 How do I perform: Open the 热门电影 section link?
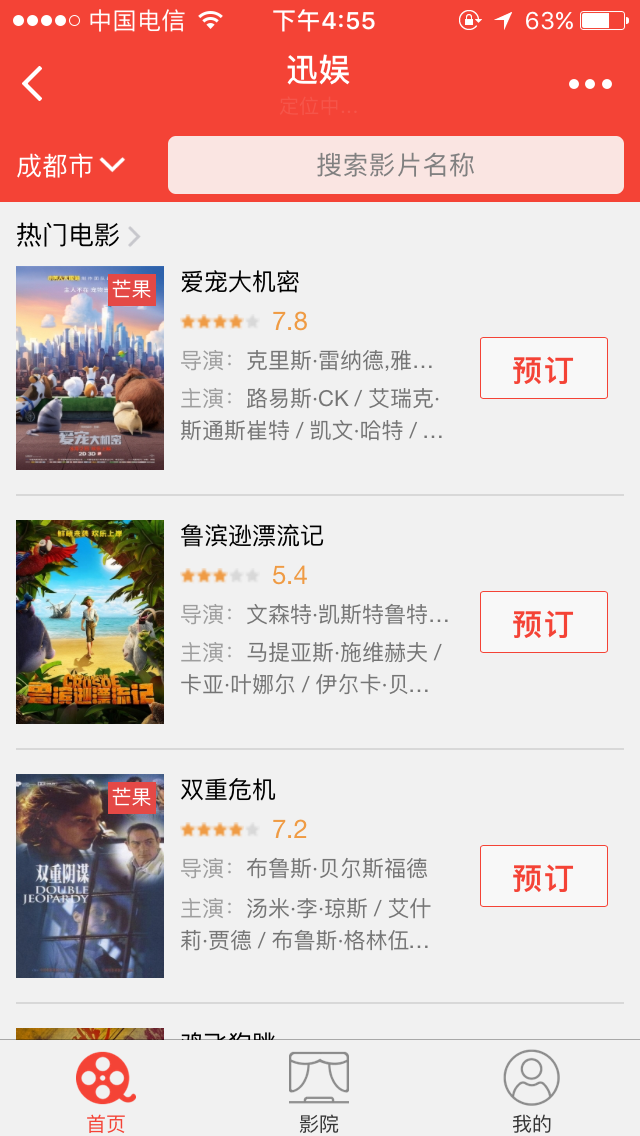pyautogui.click(x=78, y=235)
